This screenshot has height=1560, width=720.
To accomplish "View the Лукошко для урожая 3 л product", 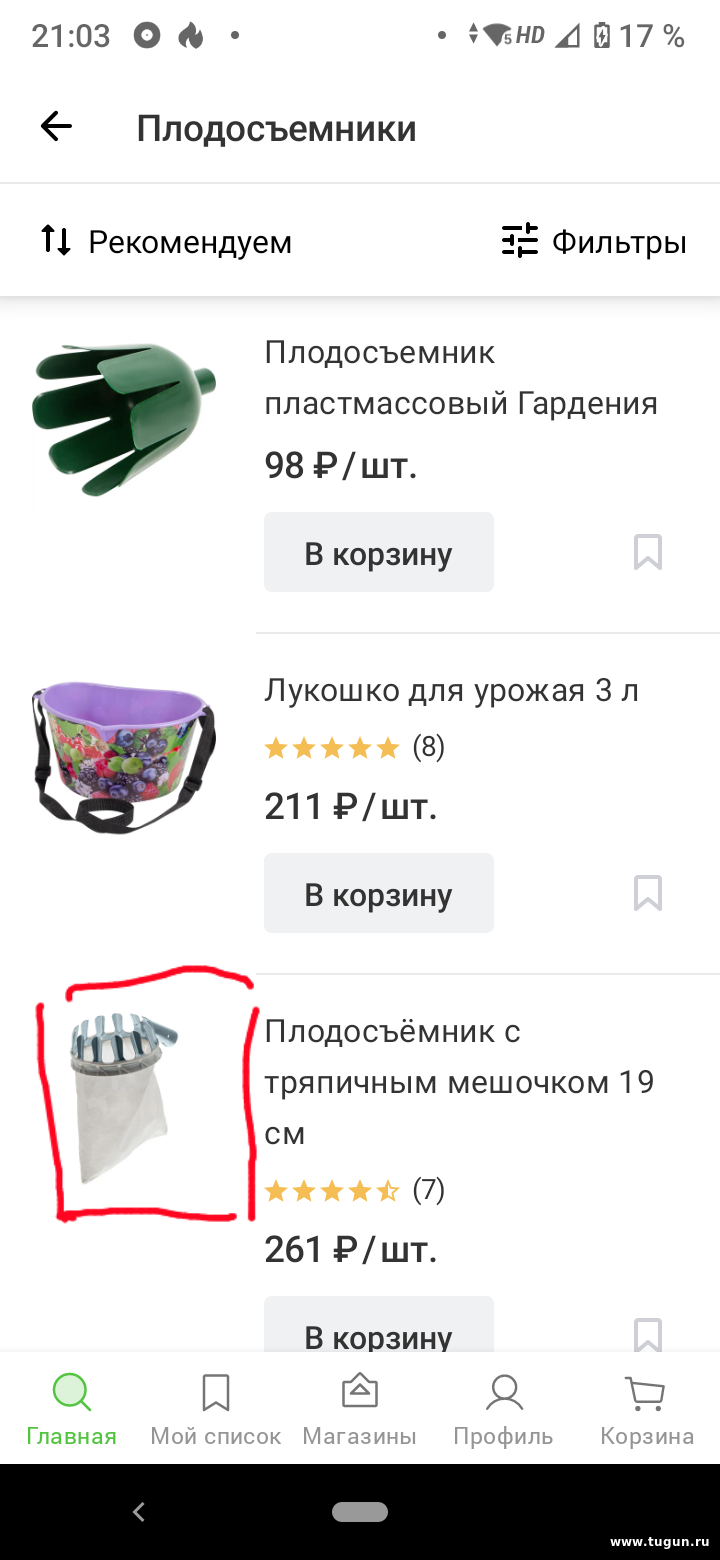I will tap(451, 690).
